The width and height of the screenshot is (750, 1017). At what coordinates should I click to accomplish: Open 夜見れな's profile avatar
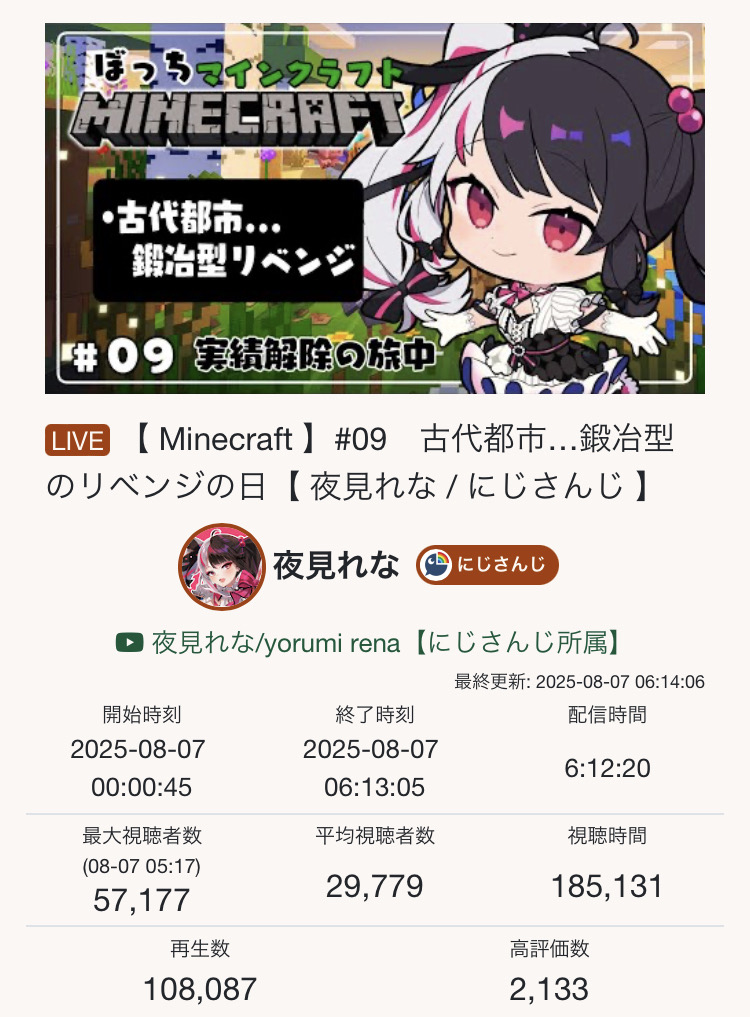click(221, 565)
